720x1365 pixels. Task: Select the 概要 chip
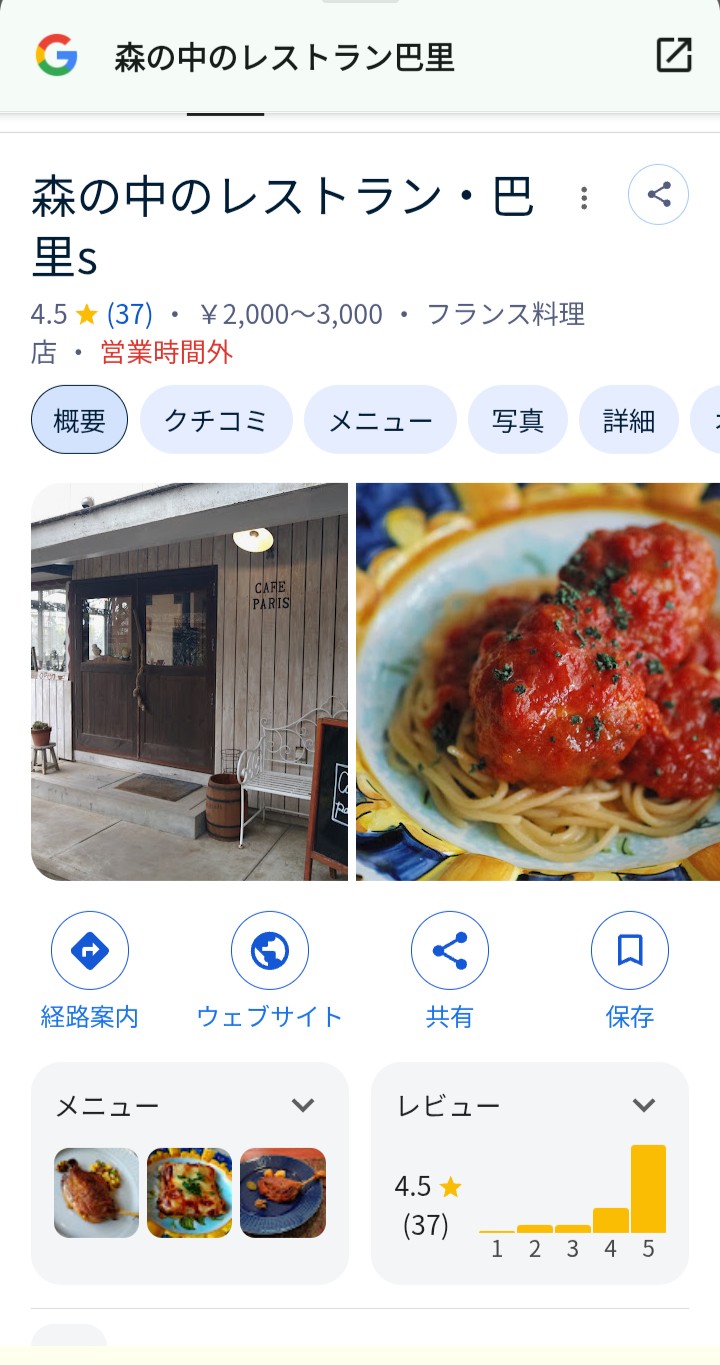click(x=79, y=420)
